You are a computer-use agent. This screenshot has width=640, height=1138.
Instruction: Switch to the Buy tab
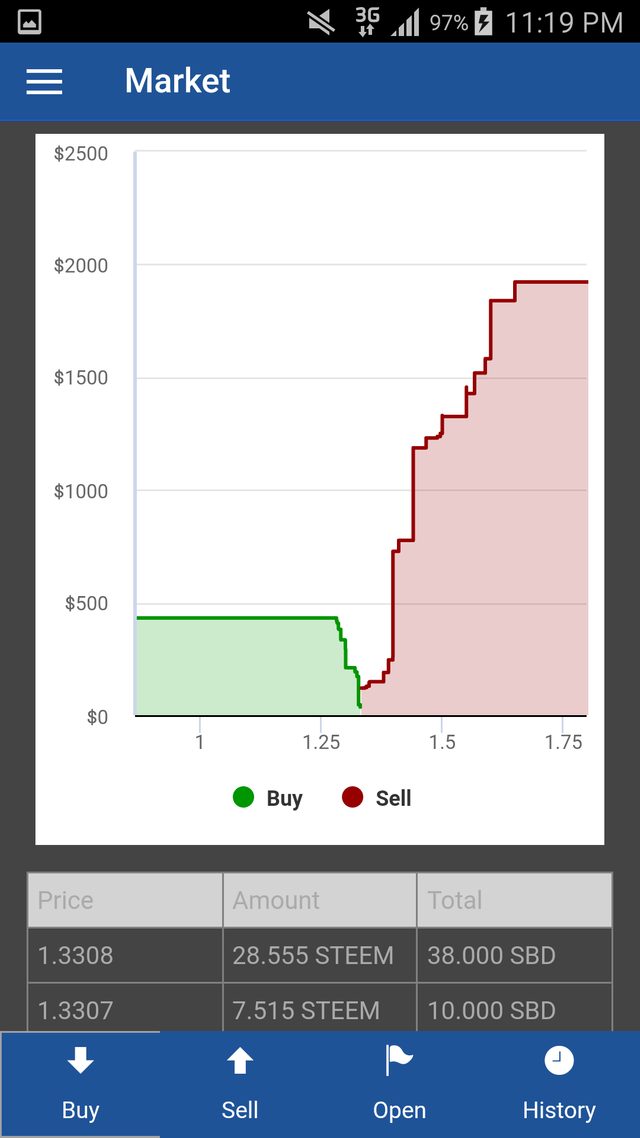80,1085
